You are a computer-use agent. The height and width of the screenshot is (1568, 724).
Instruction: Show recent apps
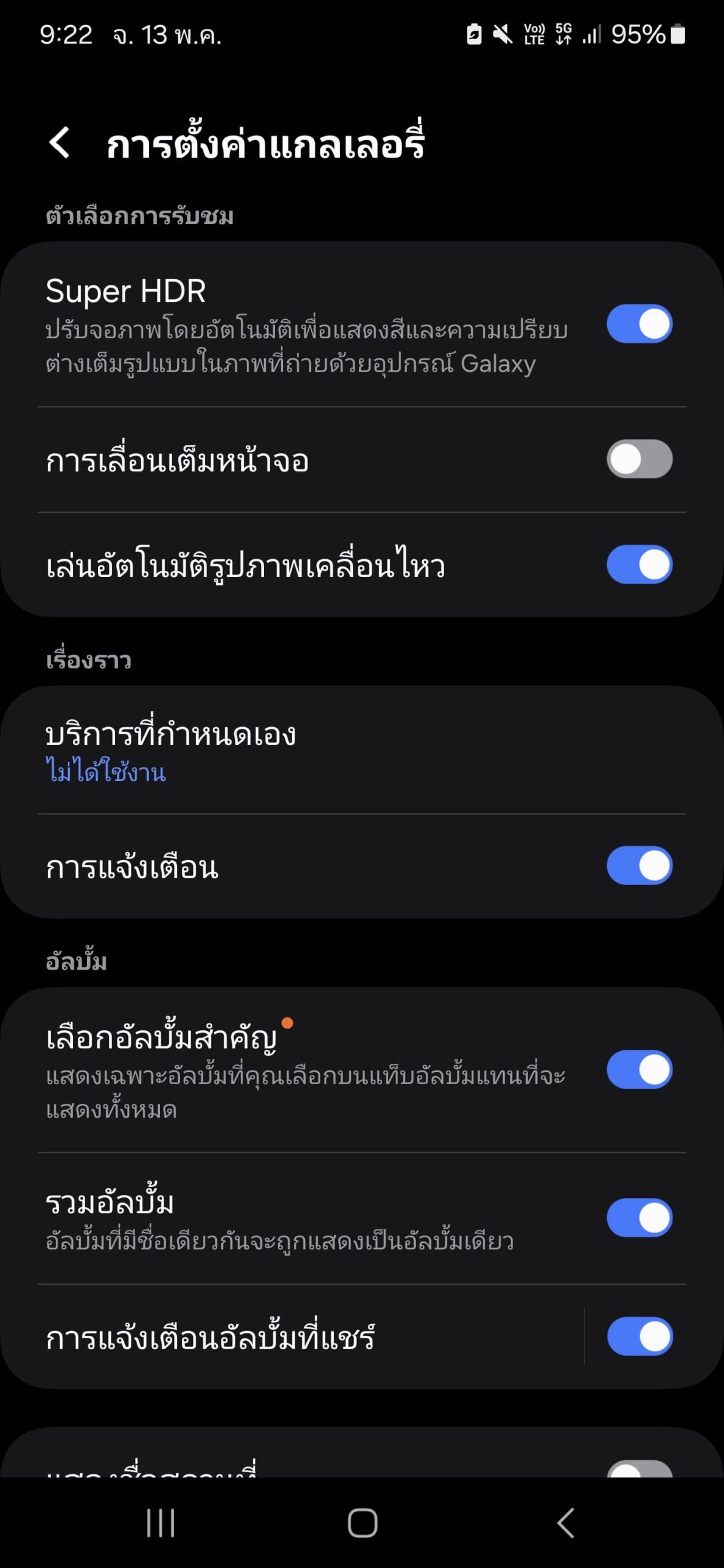[160, 1523]
